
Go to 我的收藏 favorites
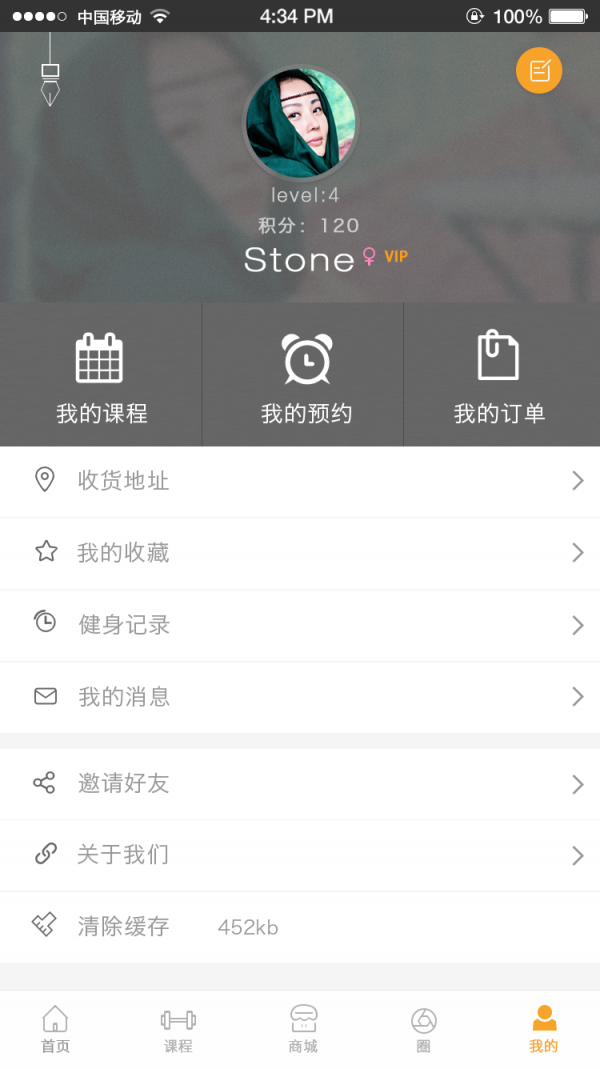pos(300,553)
